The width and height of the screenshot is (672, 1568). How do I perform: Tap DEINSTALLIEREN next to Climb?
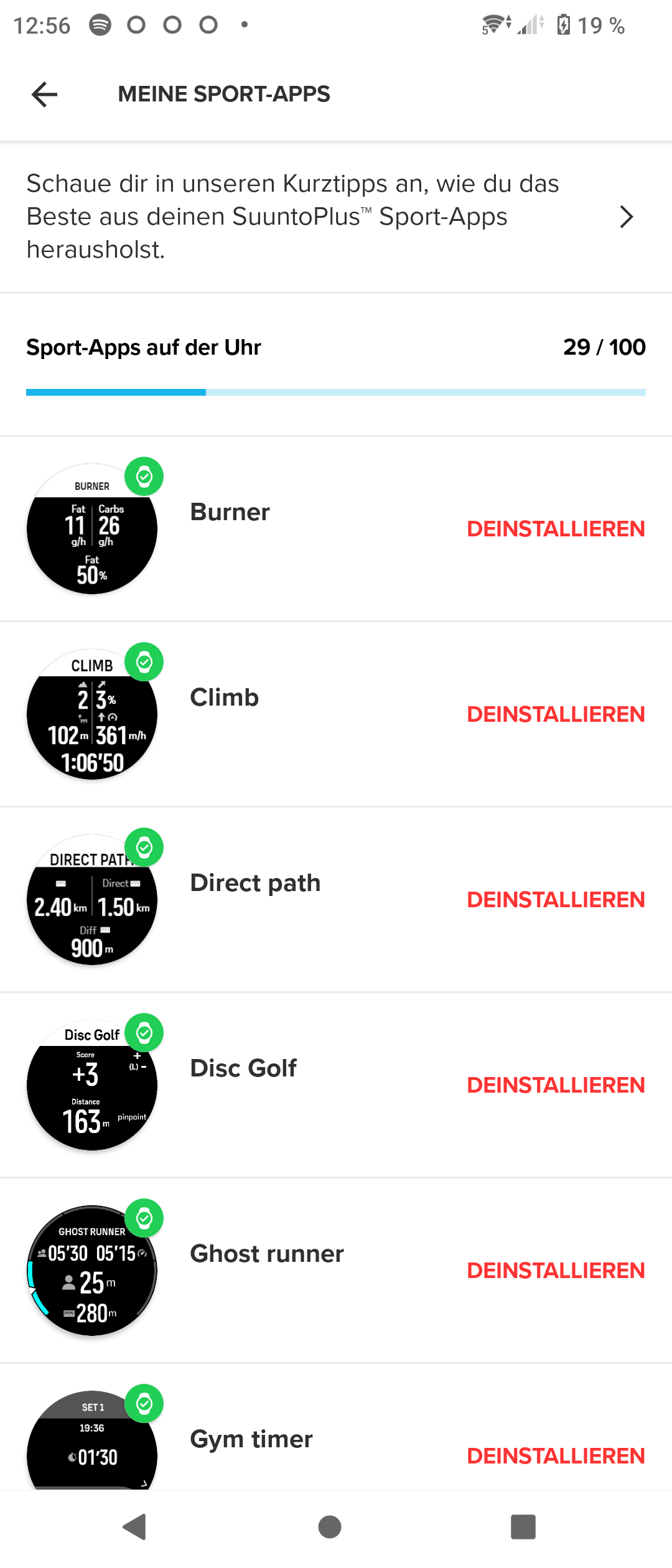pos(556,714)
